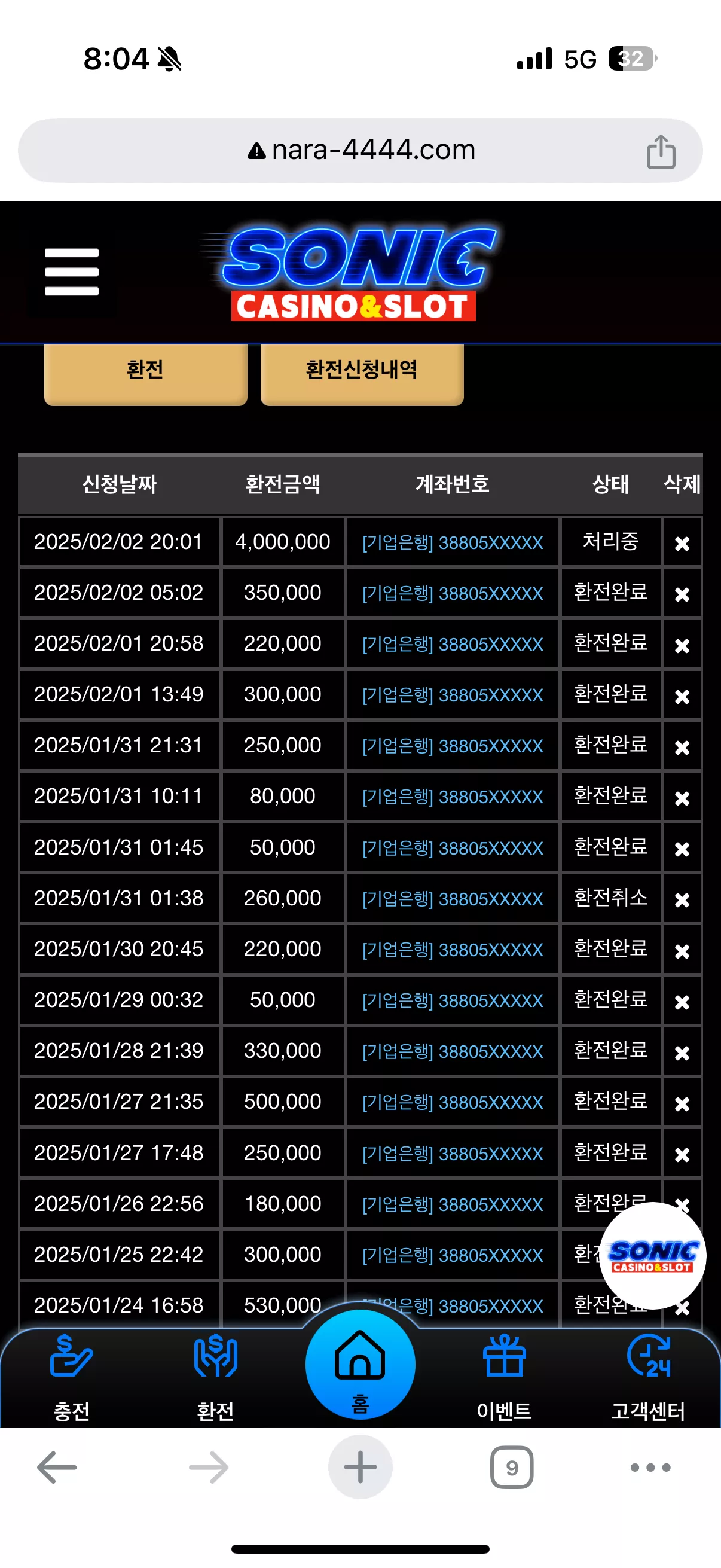Go to 홈 home tab

360,1365
